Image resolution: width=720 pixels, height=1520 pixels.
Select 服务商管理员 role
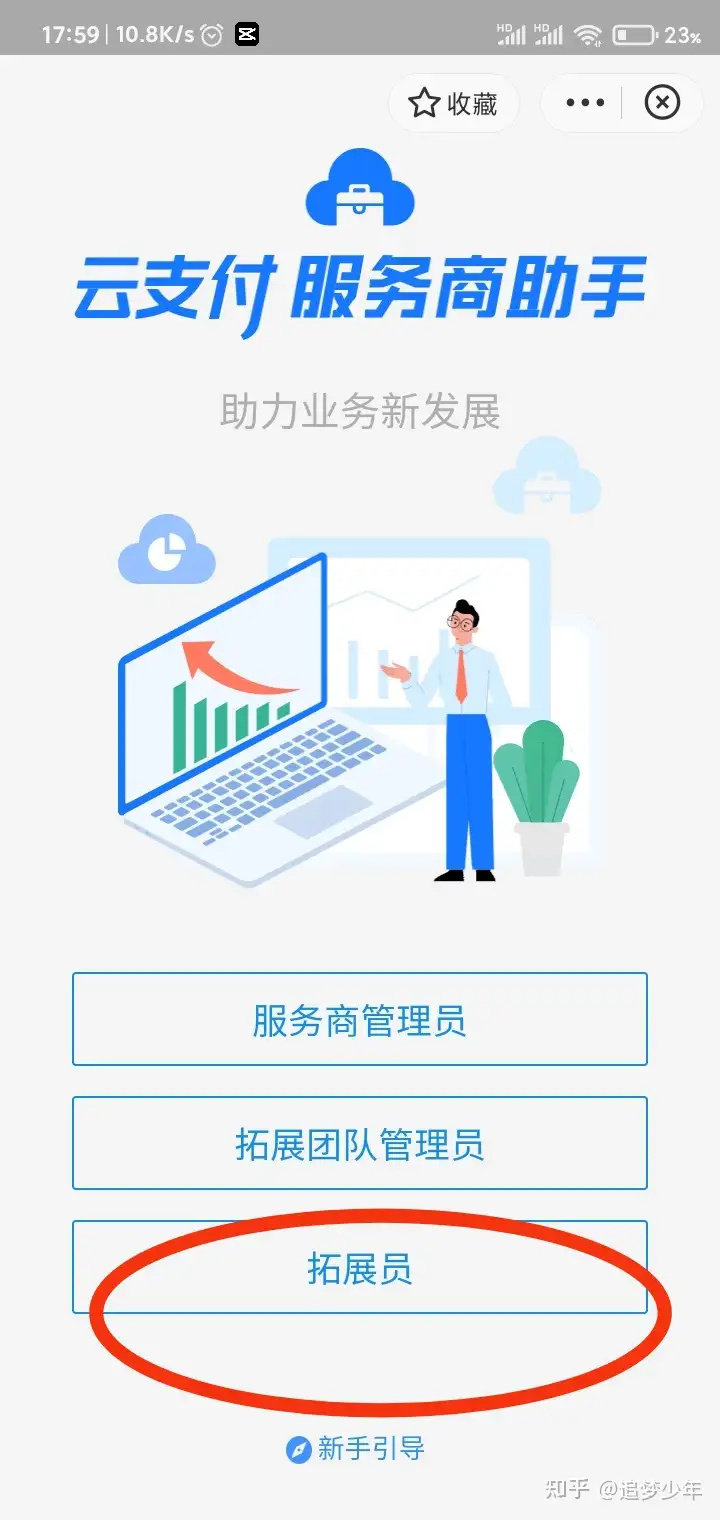(360, 1019)
